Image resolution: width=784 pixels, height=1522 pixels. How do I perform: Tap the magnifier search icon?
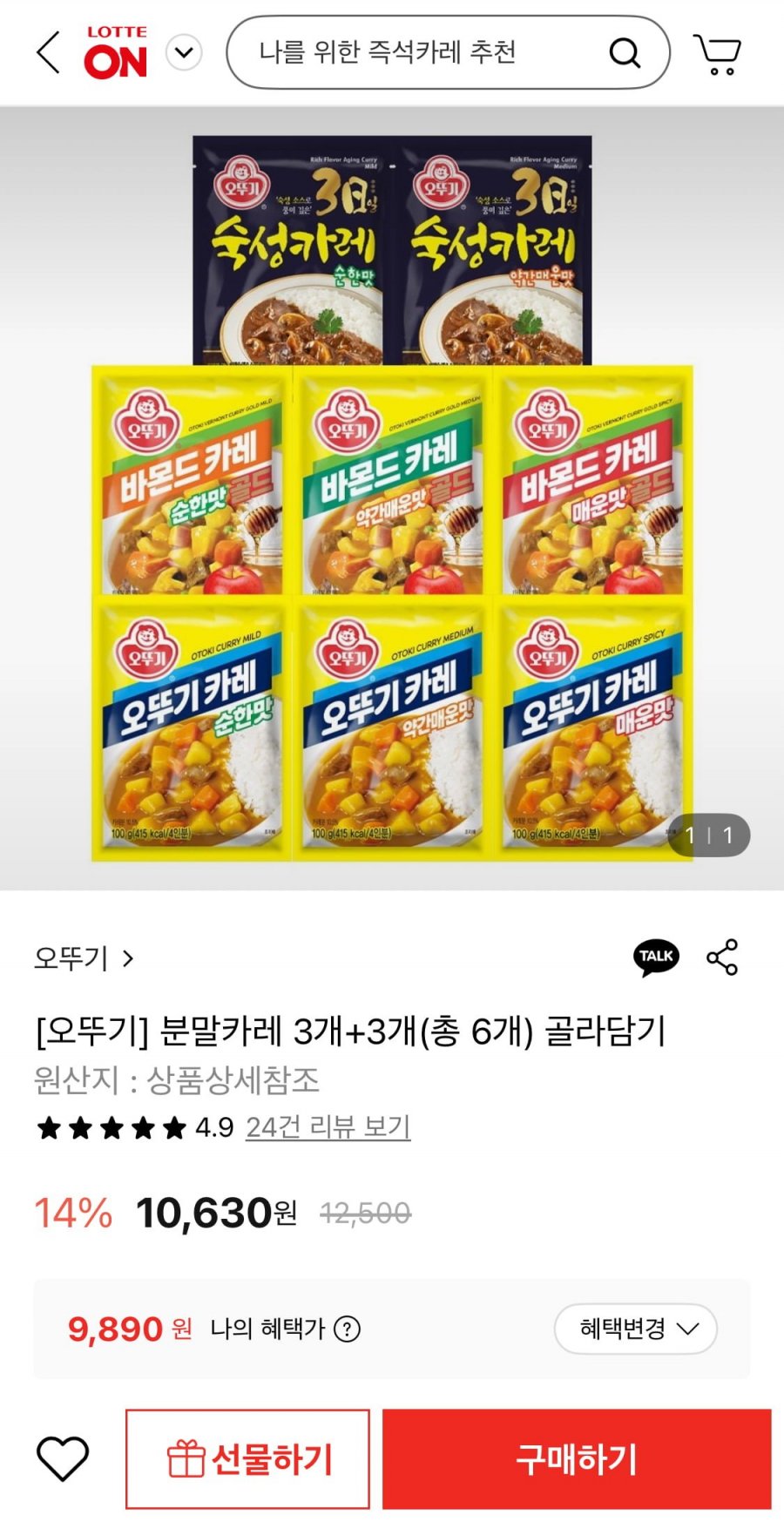pos(624,53)
